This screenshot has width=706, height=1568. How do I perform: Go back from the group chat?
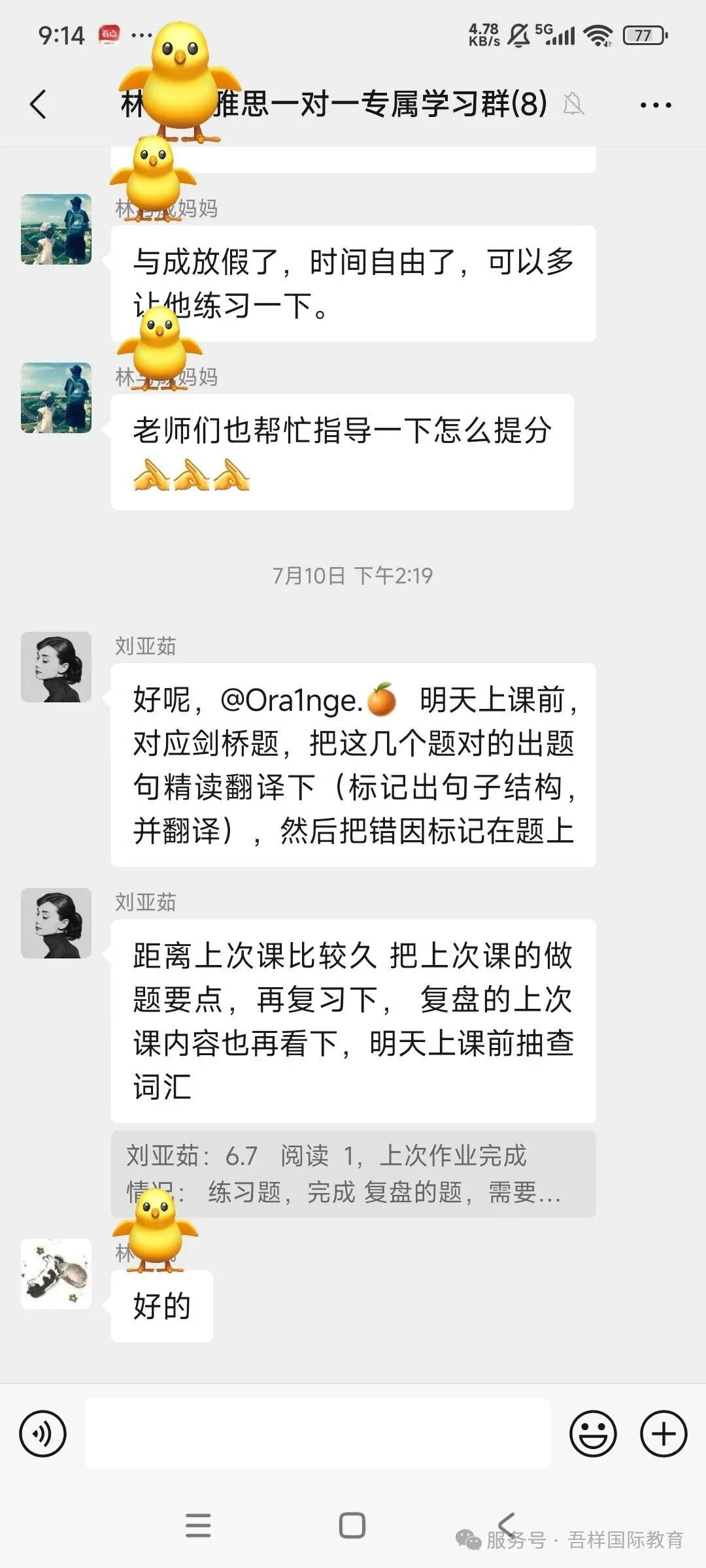click(x=39, y=105)
